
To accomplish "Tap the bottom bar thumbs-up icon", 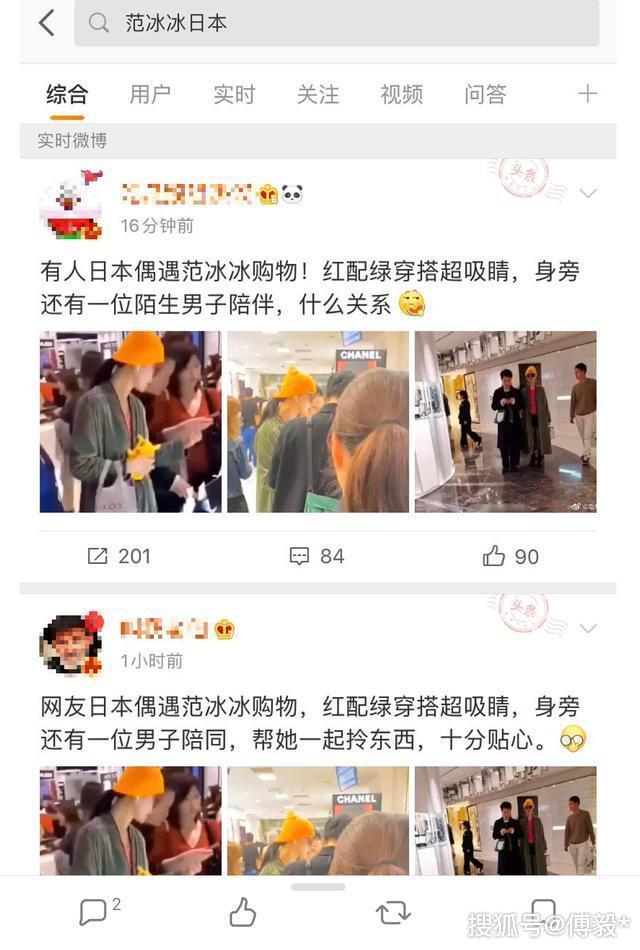I will point(242,911).
